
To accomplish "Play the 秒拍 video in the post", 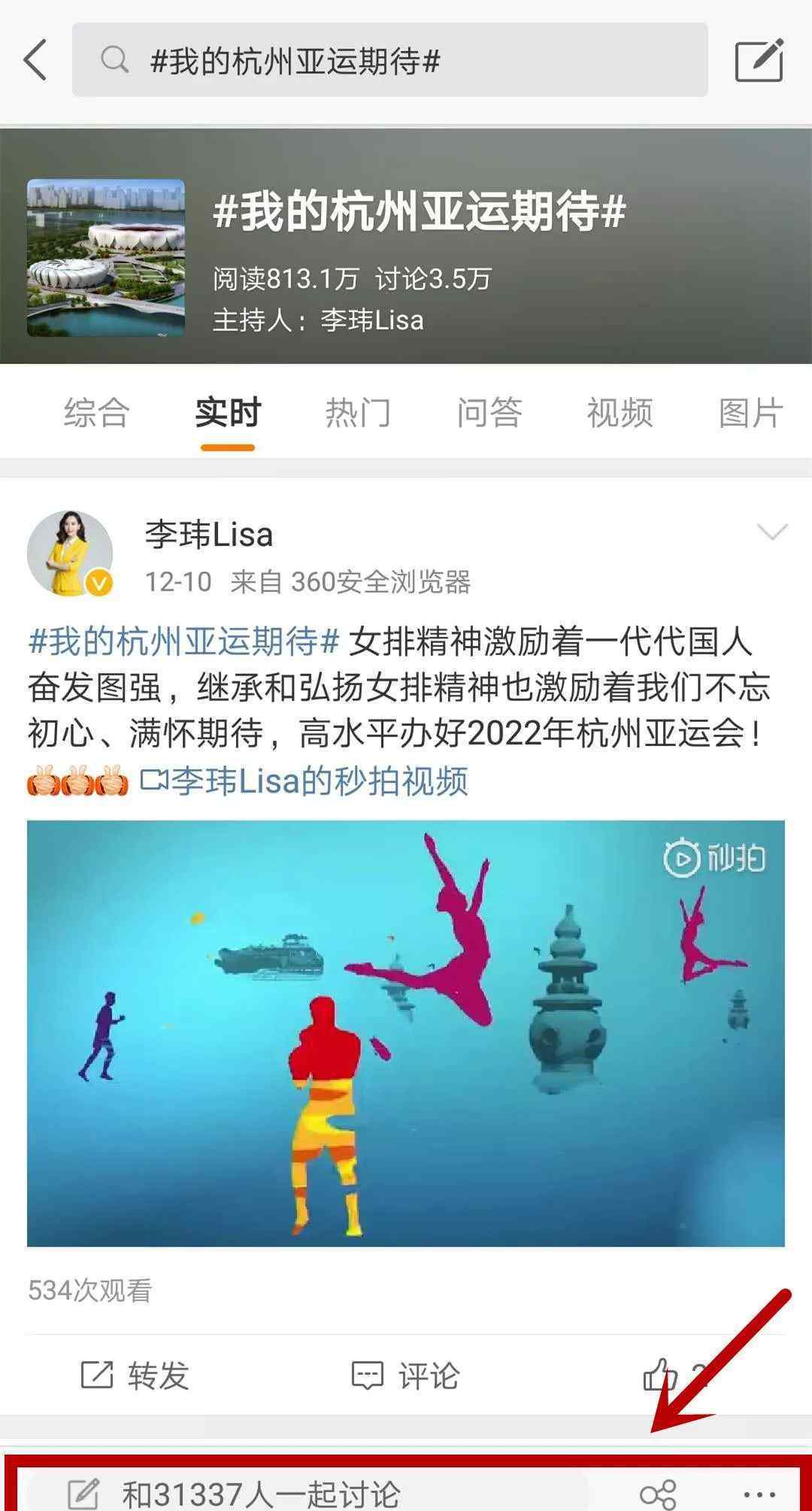I will click(406, 1033).
